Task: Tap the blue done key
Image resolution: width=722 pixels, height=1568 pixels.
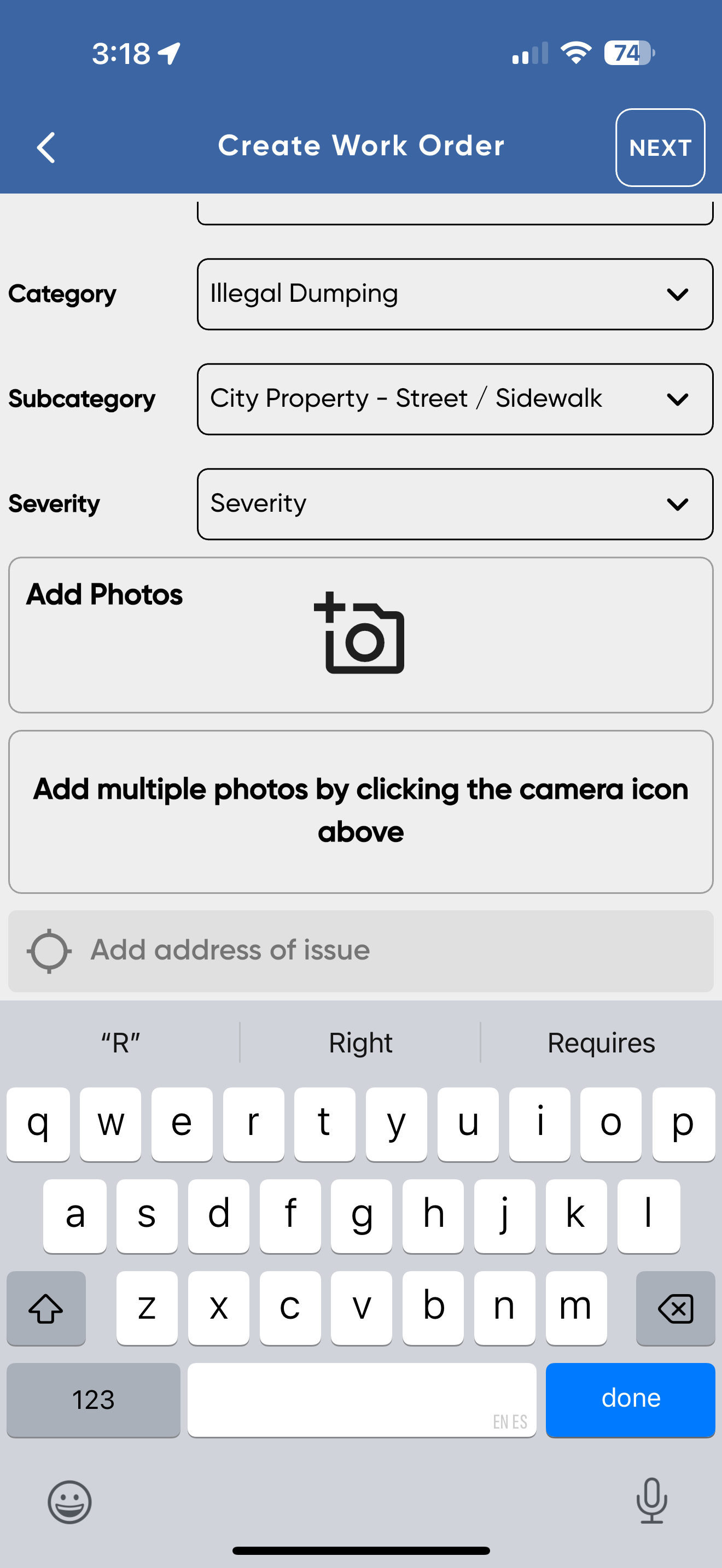Action: click(630, 1399)
